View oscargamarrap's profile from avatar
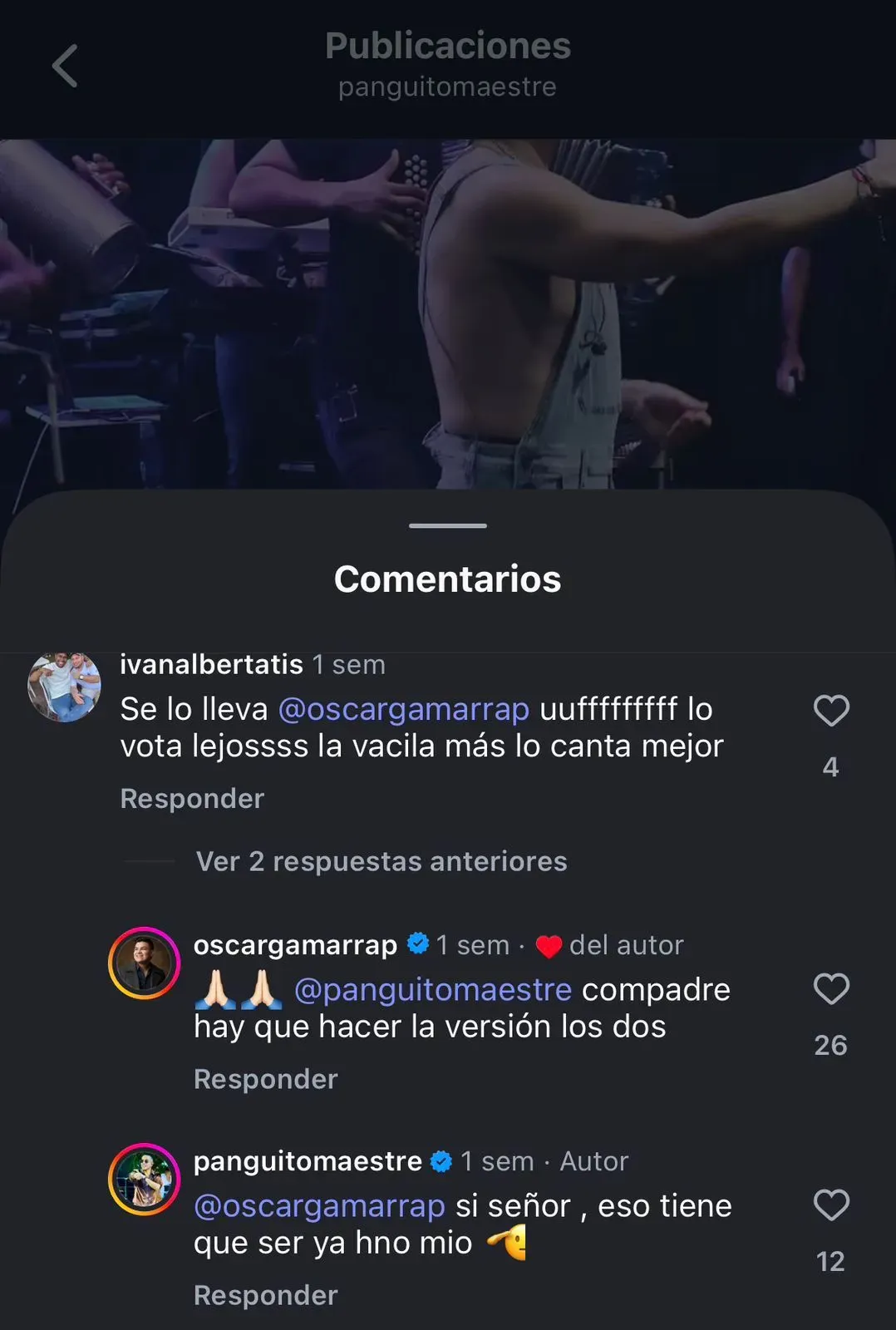Image resolution: width=896 pixels, height=1330 pixels. pos(145,963)
